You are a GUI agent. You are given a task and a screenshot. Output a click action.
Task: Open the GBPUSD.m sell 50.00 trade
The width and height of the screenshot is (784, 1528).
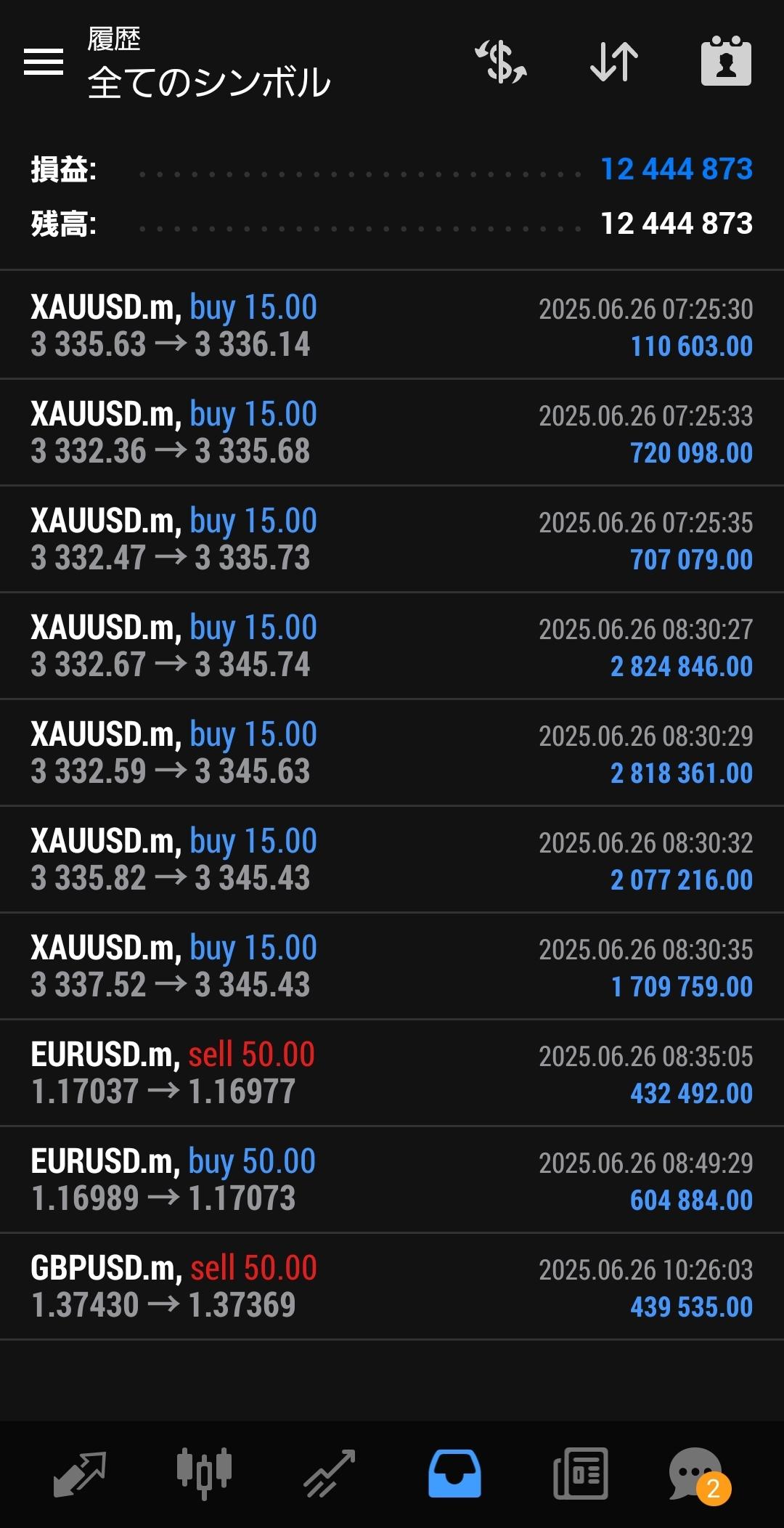pyautogui.click(x=392, y=1286)
